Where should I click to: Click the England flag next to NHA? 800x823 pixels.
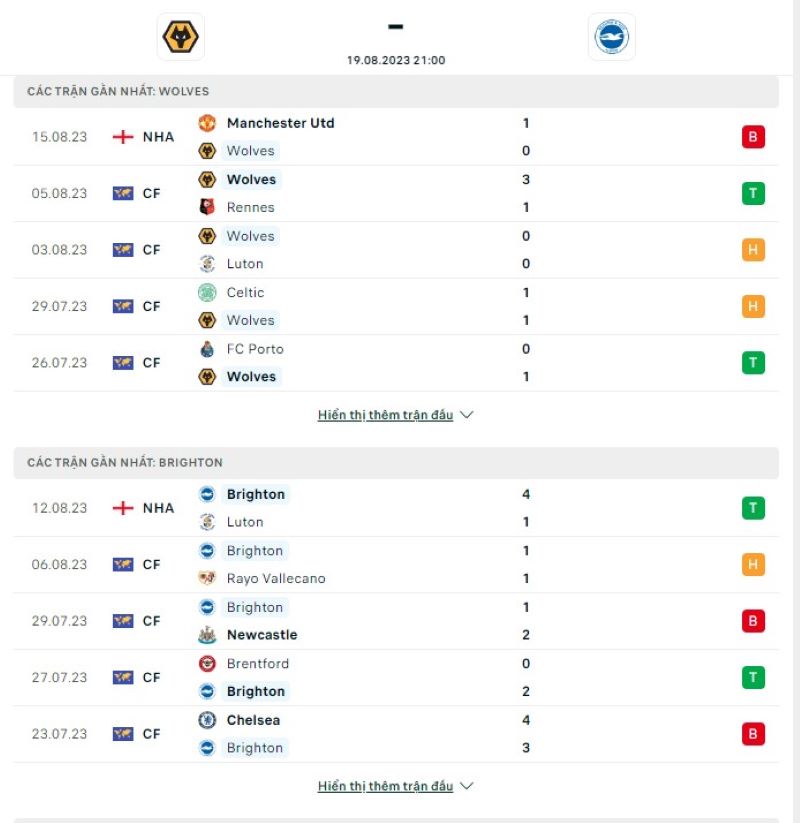coord(122,137)
